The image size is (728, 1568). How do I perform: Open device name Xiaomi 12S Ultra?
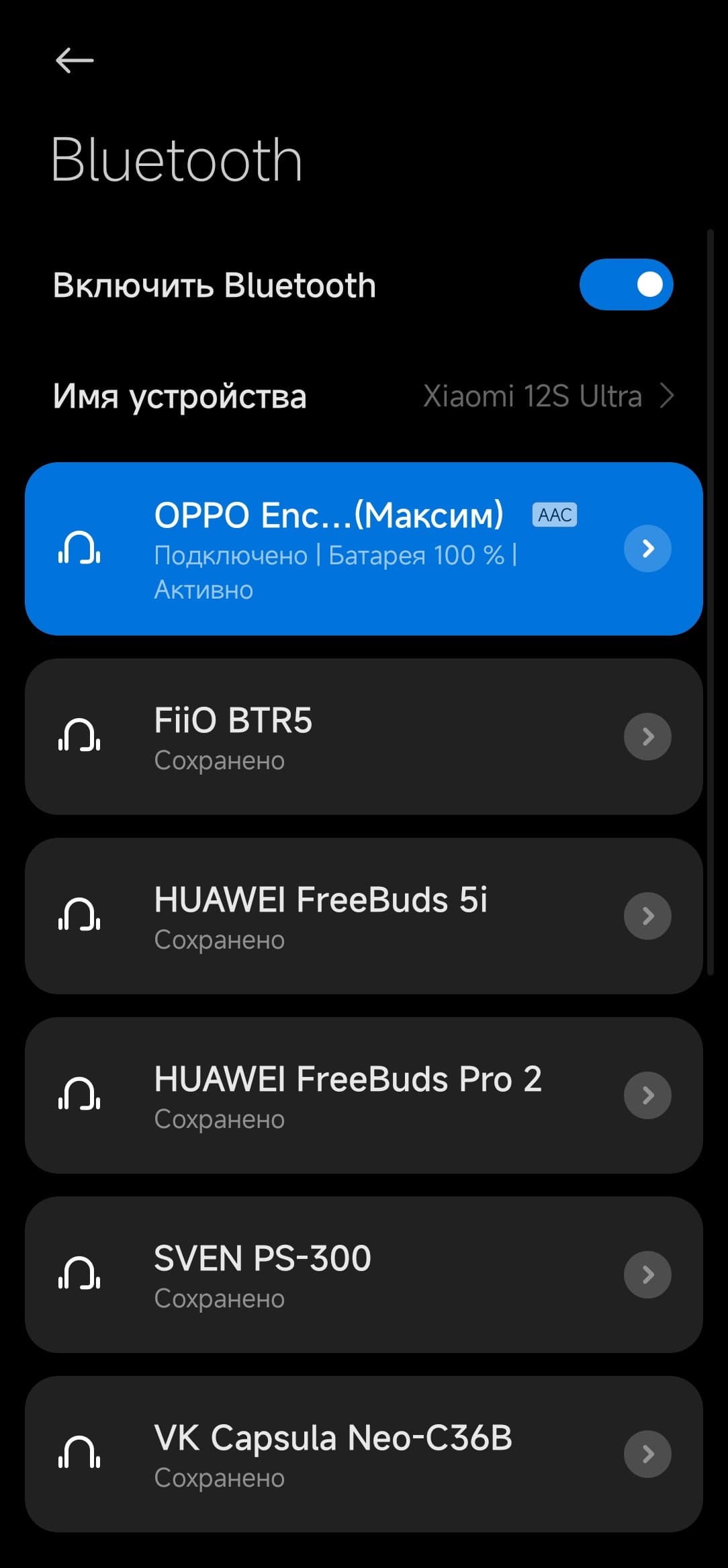[547, 396]
